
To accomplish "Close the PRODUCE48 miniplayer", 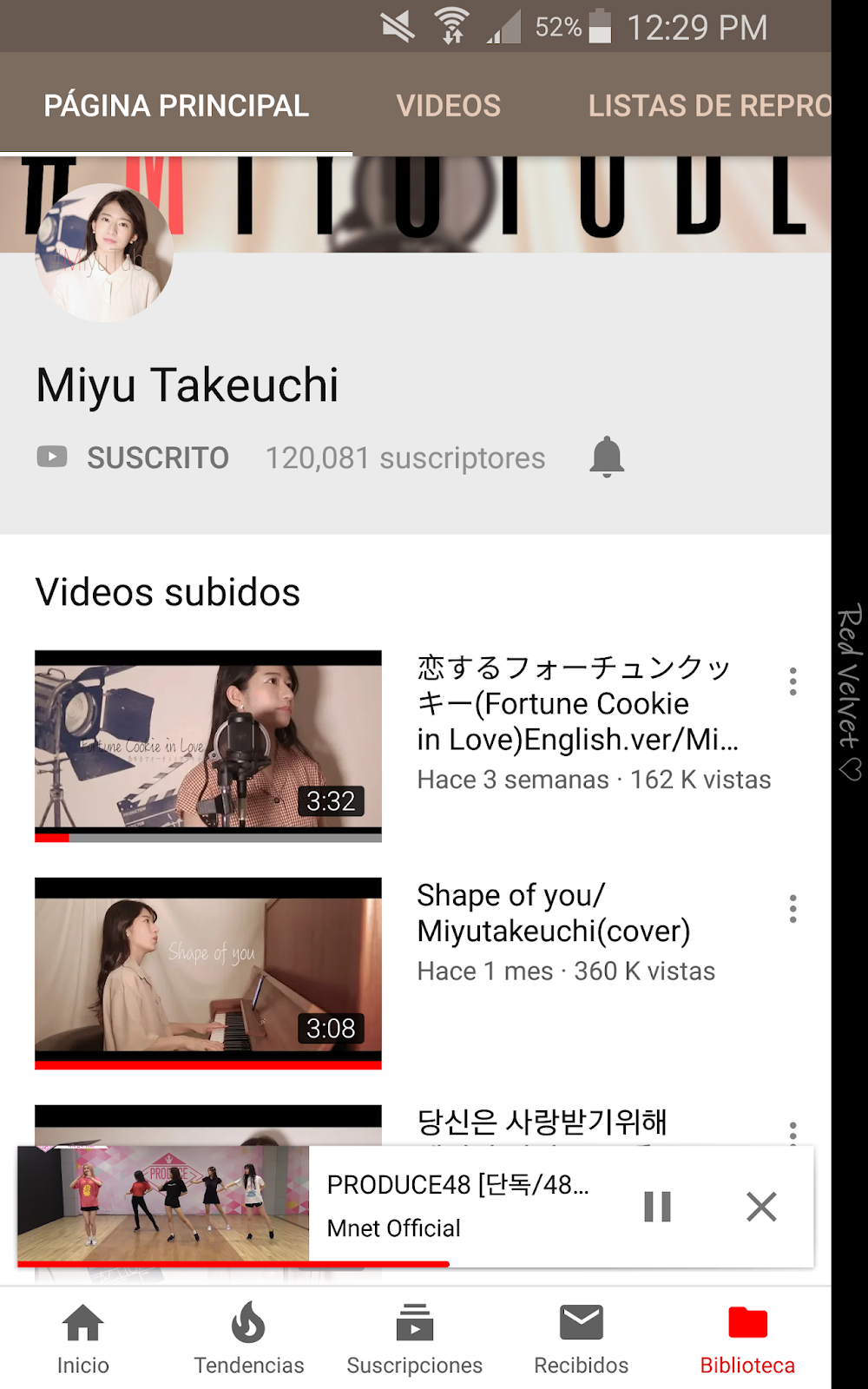I will (761, 1206).
